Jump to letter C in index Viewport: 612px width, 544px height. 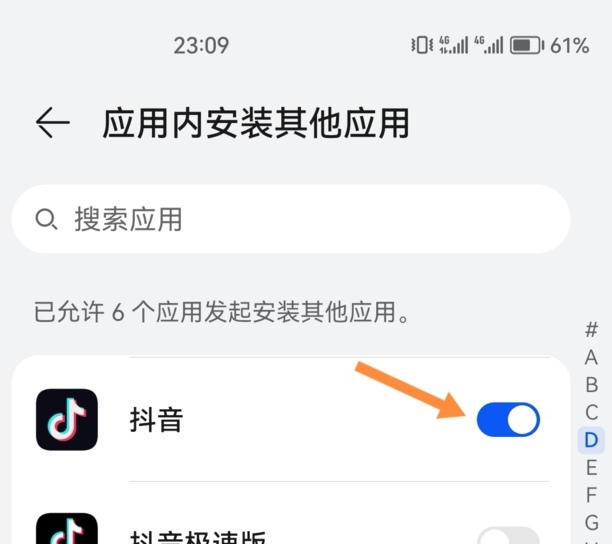pos(591,412)
